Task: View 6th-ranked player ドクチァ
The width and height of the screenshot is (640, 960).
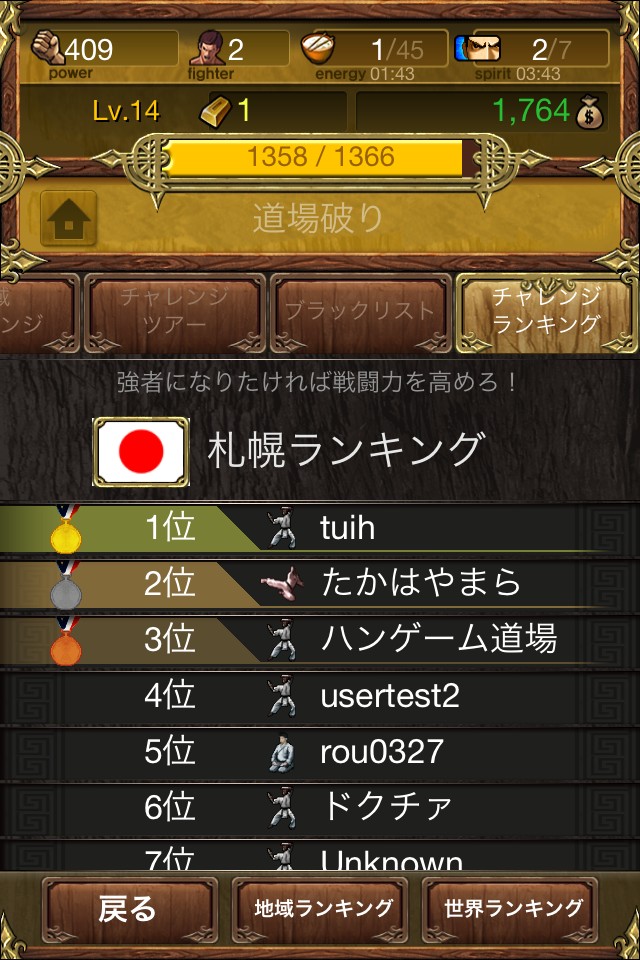Action: pyautogui.click(x=320, y=806)
